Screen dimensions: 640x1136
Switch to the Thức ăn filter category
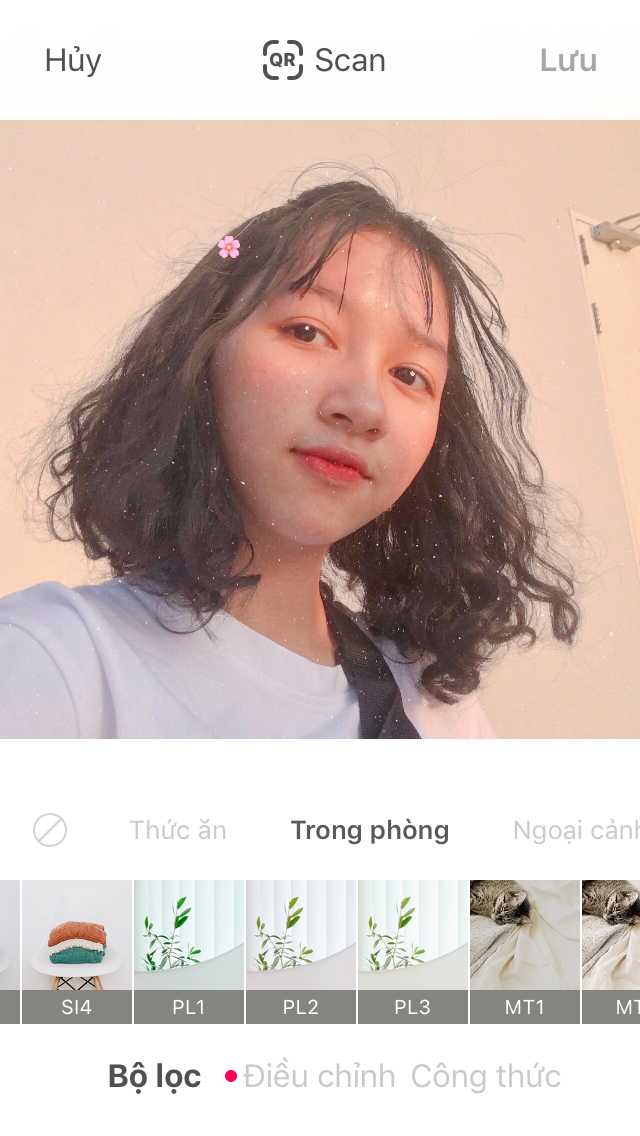click(178, 830)
